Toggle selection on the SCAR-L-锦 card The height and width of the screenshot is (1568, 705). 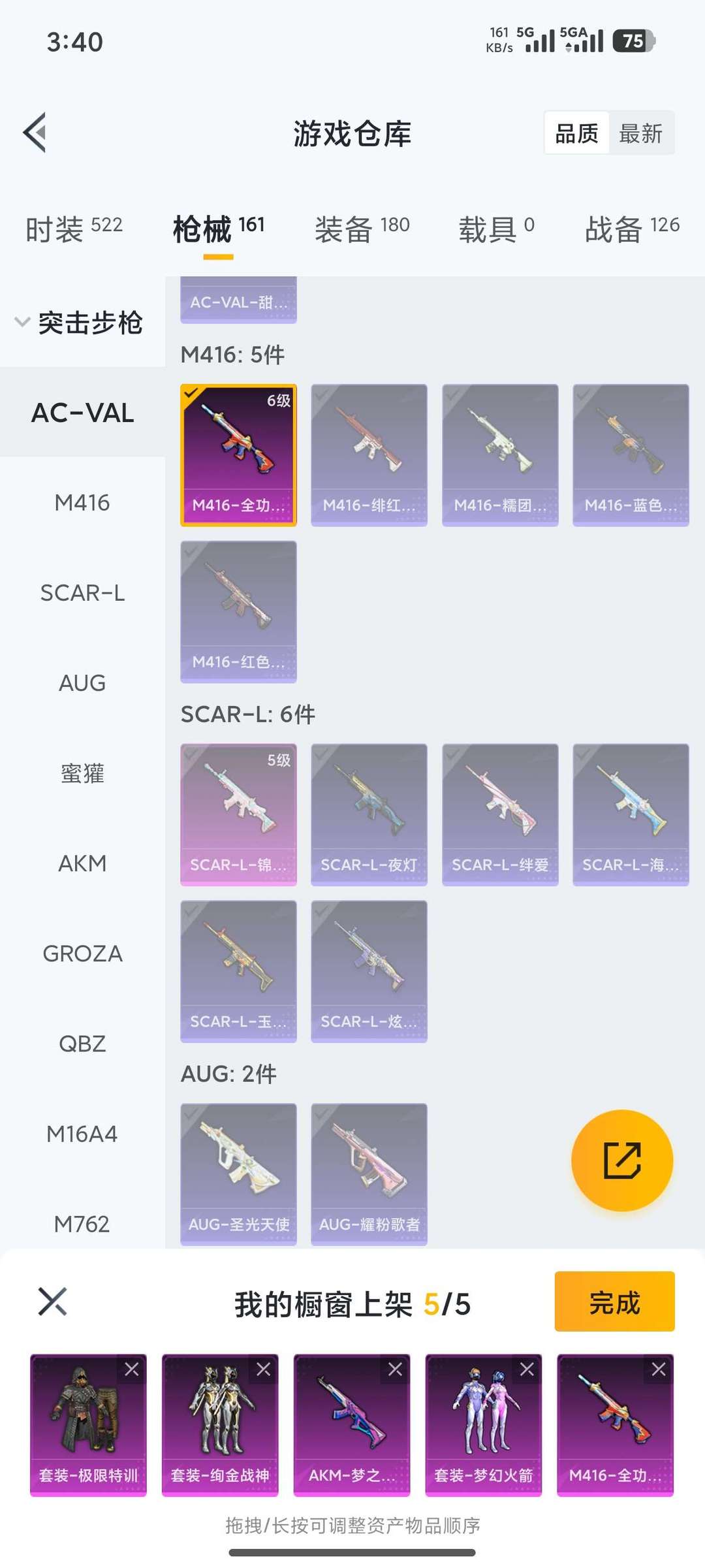coord(238,813)
